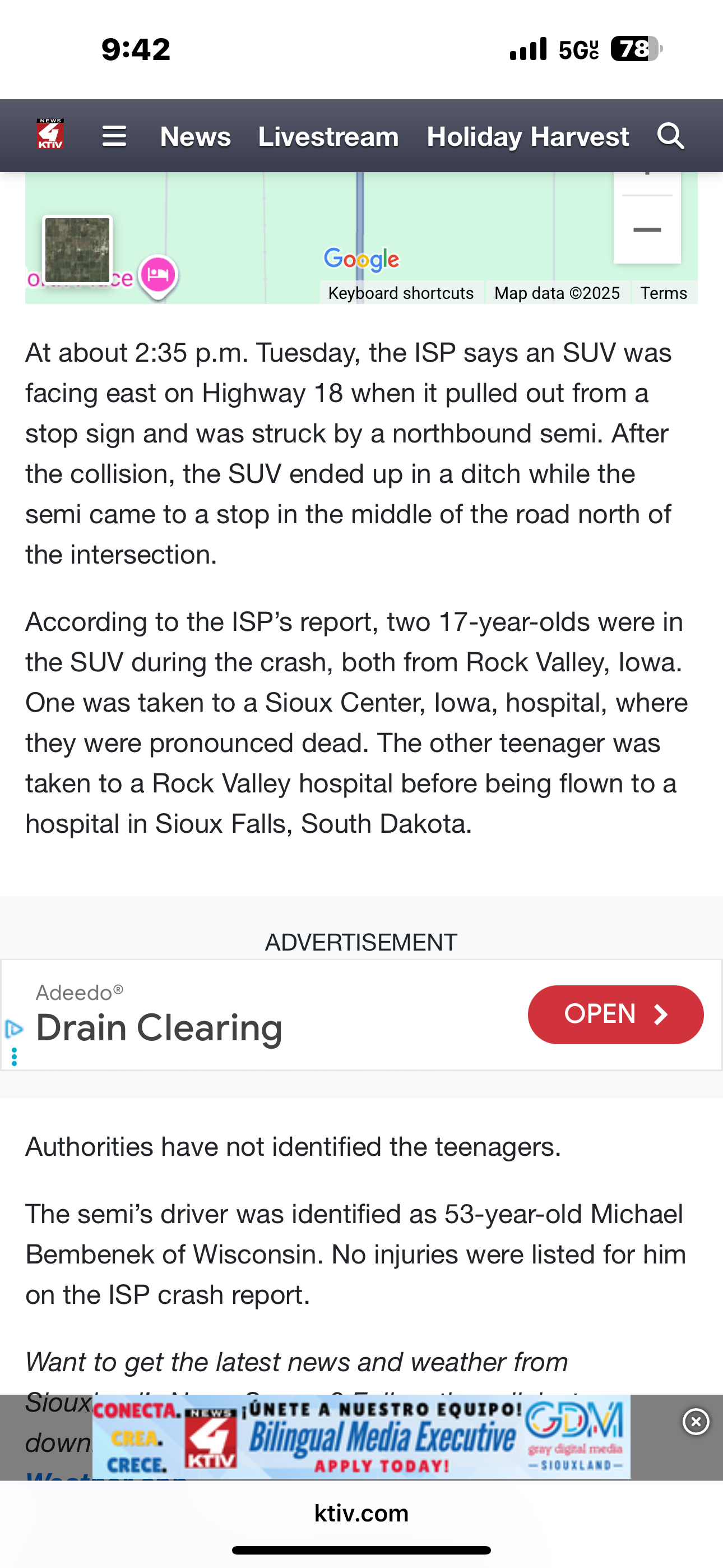Screen dimensions: 723x1568
Task: Tap the hotel pin on map
Action: tap(157, 275)
